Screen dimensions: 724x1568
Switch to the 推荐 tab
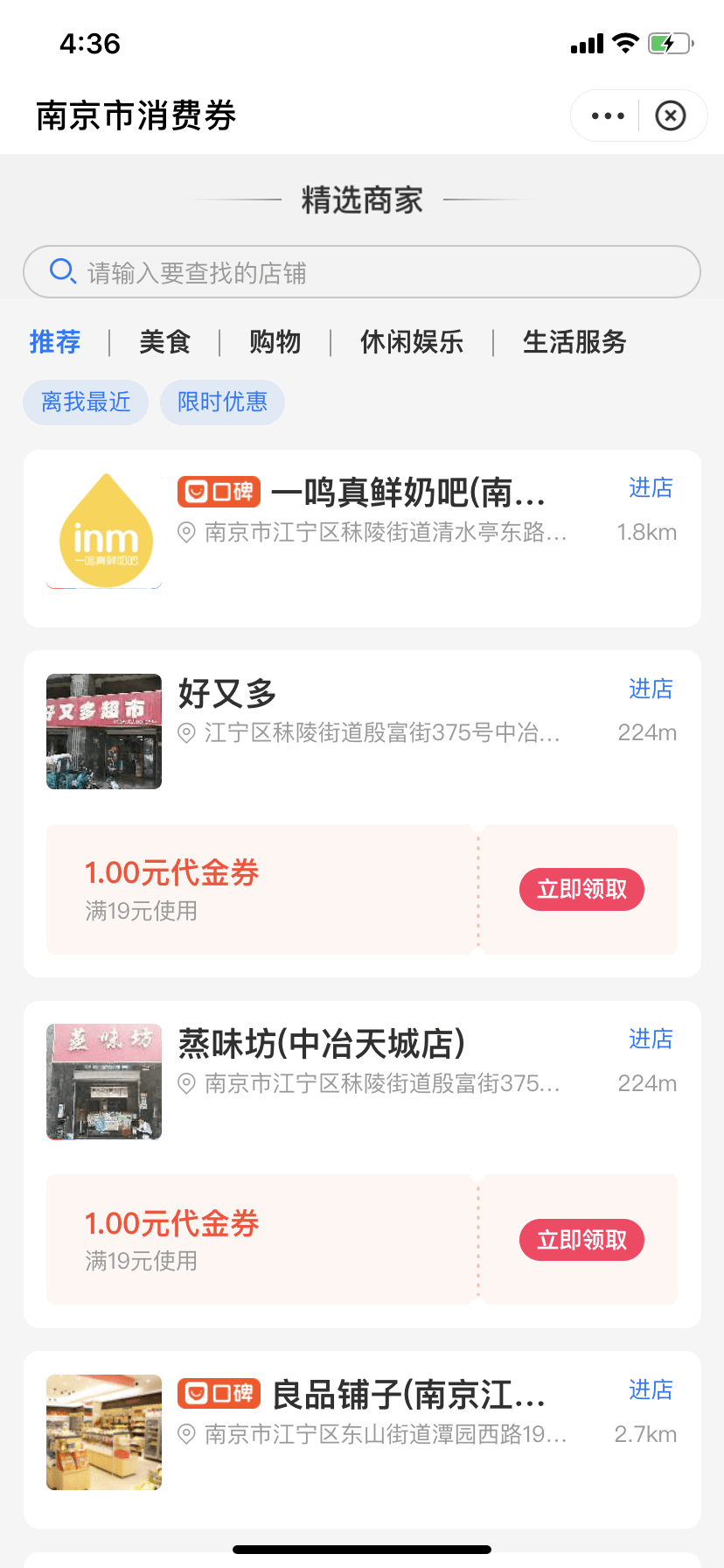click(x=55, y=341)
